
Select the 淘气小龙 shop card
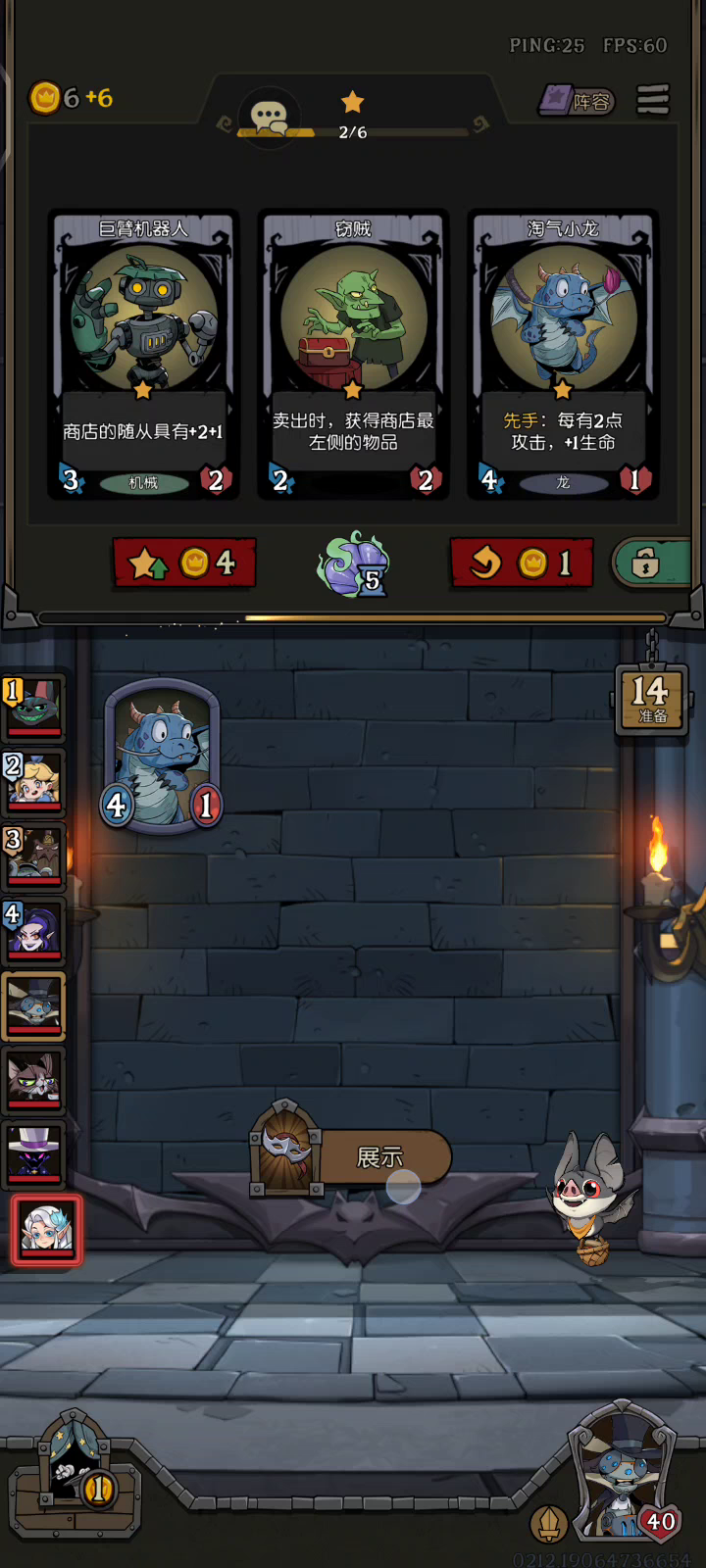pyautogui.click(x=563, y=354)
